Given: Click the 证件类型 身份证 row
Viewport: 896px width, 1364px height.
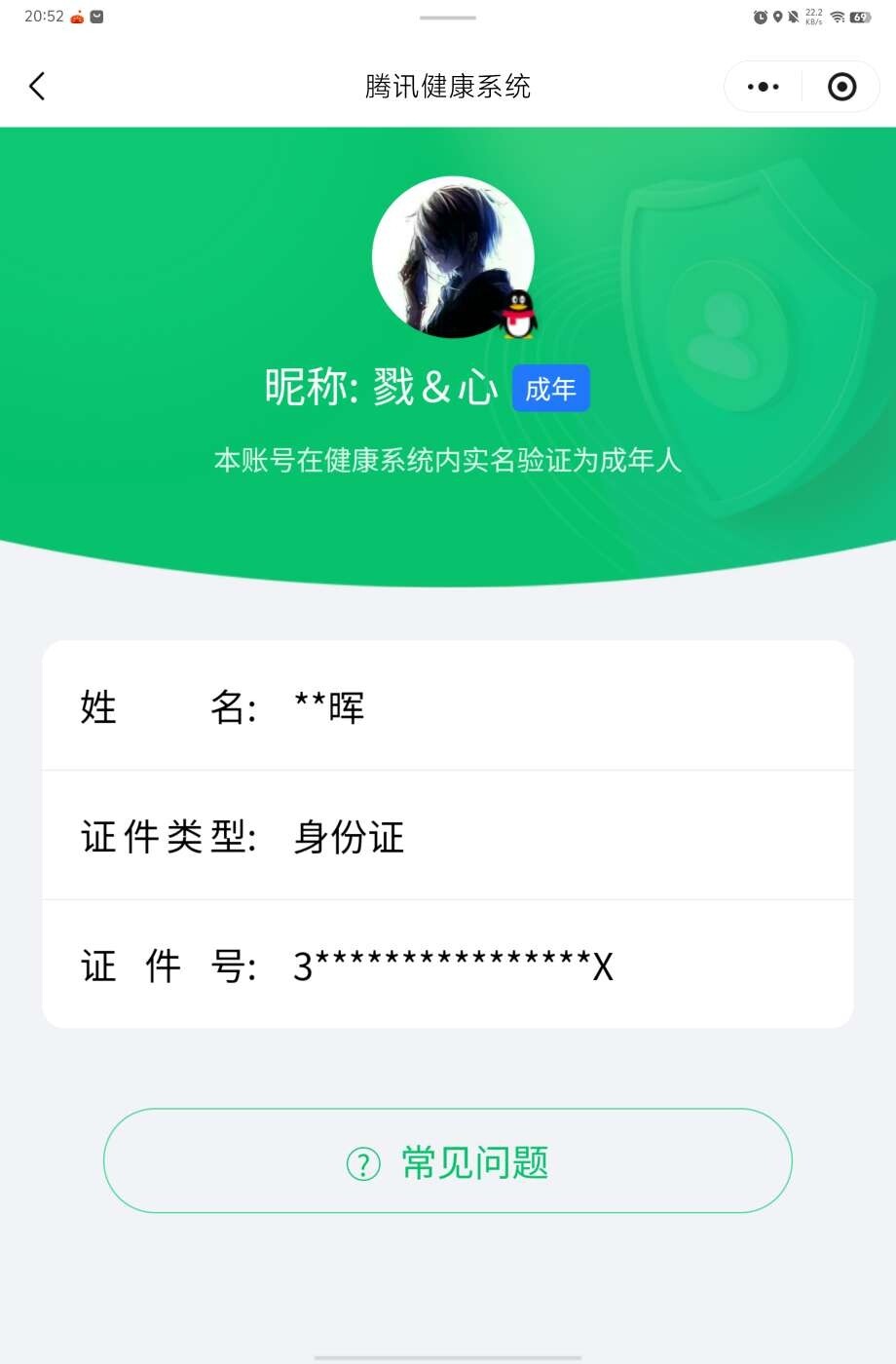Looking at the screenshot, I should 448,836.
